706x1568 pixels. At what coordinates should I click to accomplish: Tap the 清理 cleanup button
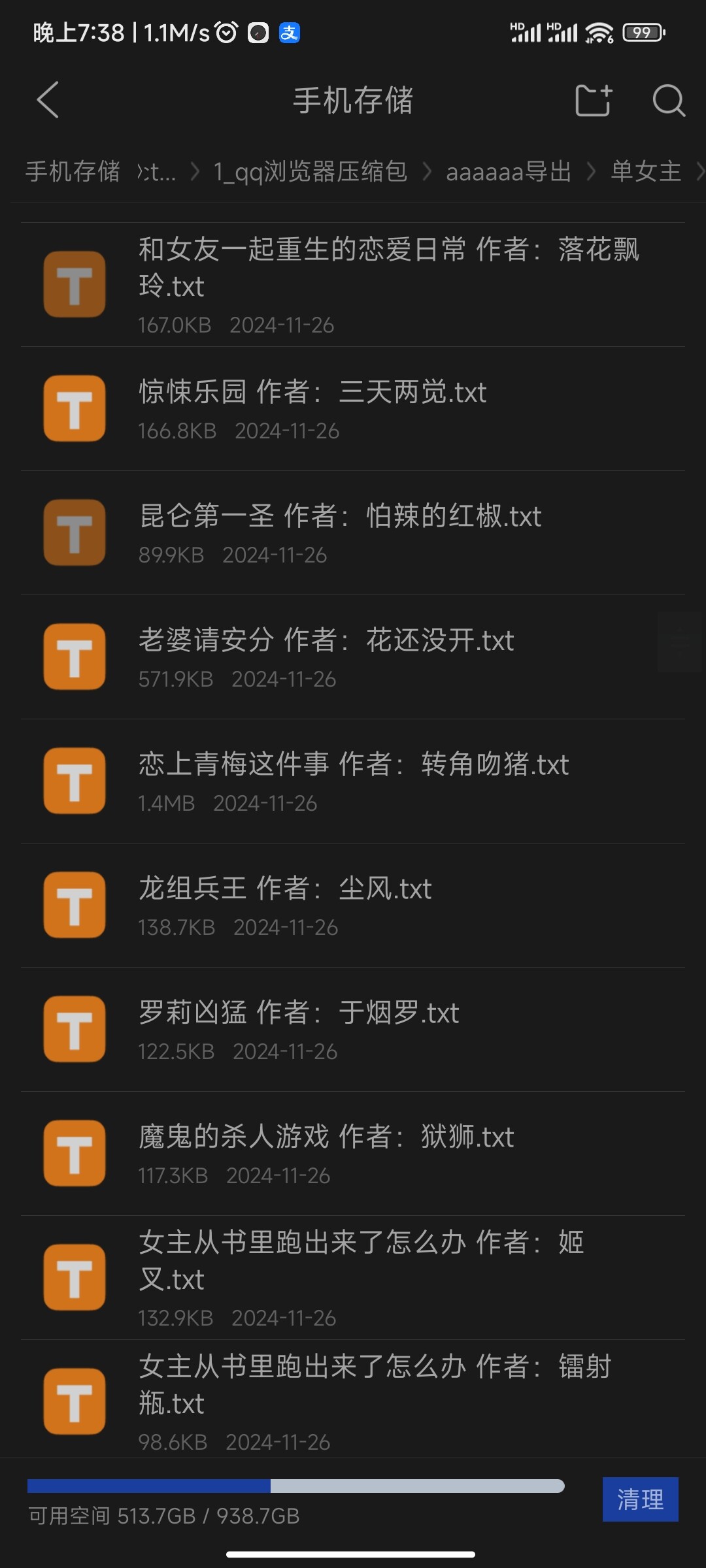pyautogui.click(x=640, y=1499)
